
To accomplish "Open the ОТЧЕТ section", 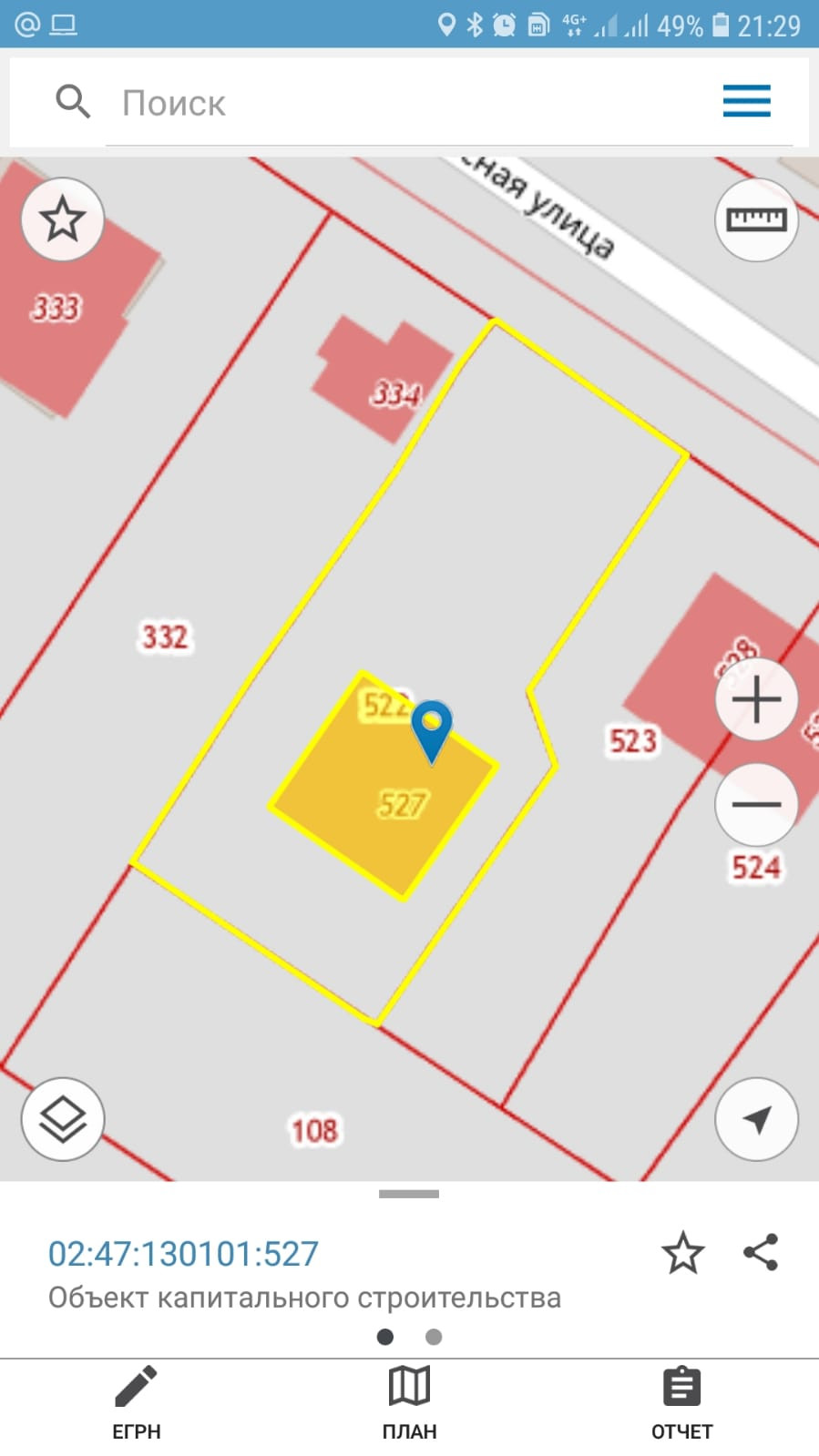I will 681,1403.
